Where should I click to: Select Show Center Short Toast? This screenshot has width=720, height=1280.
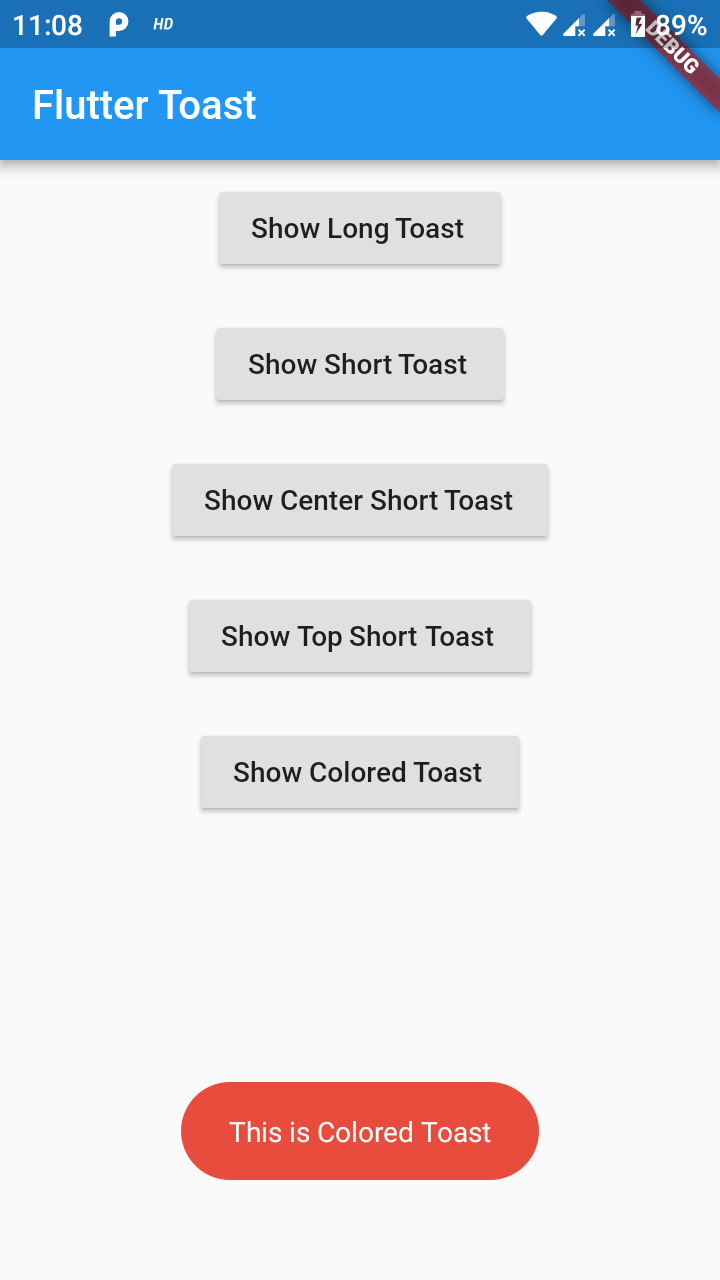(x=360, y=500)
